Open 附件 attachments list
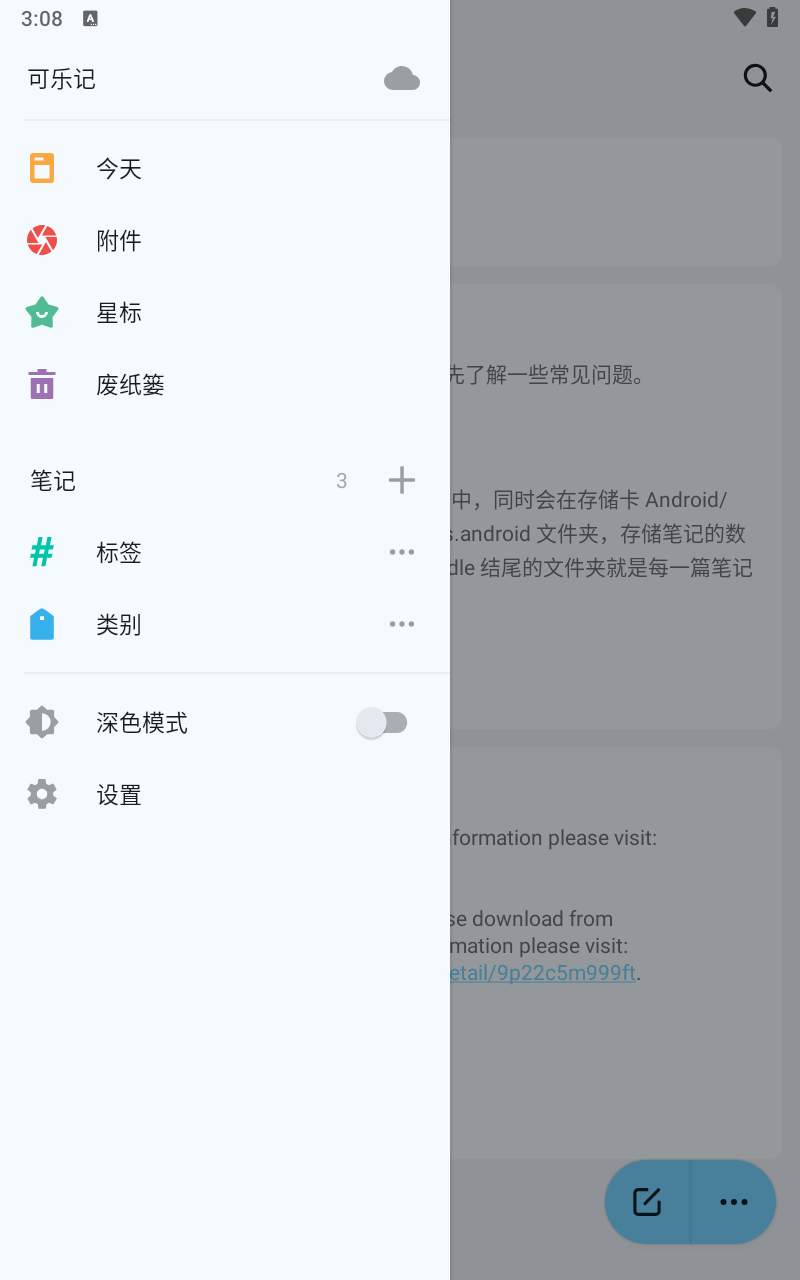The width and height of the screenshot is (800, 1280). pyautogui.click(x=119, y=241)
